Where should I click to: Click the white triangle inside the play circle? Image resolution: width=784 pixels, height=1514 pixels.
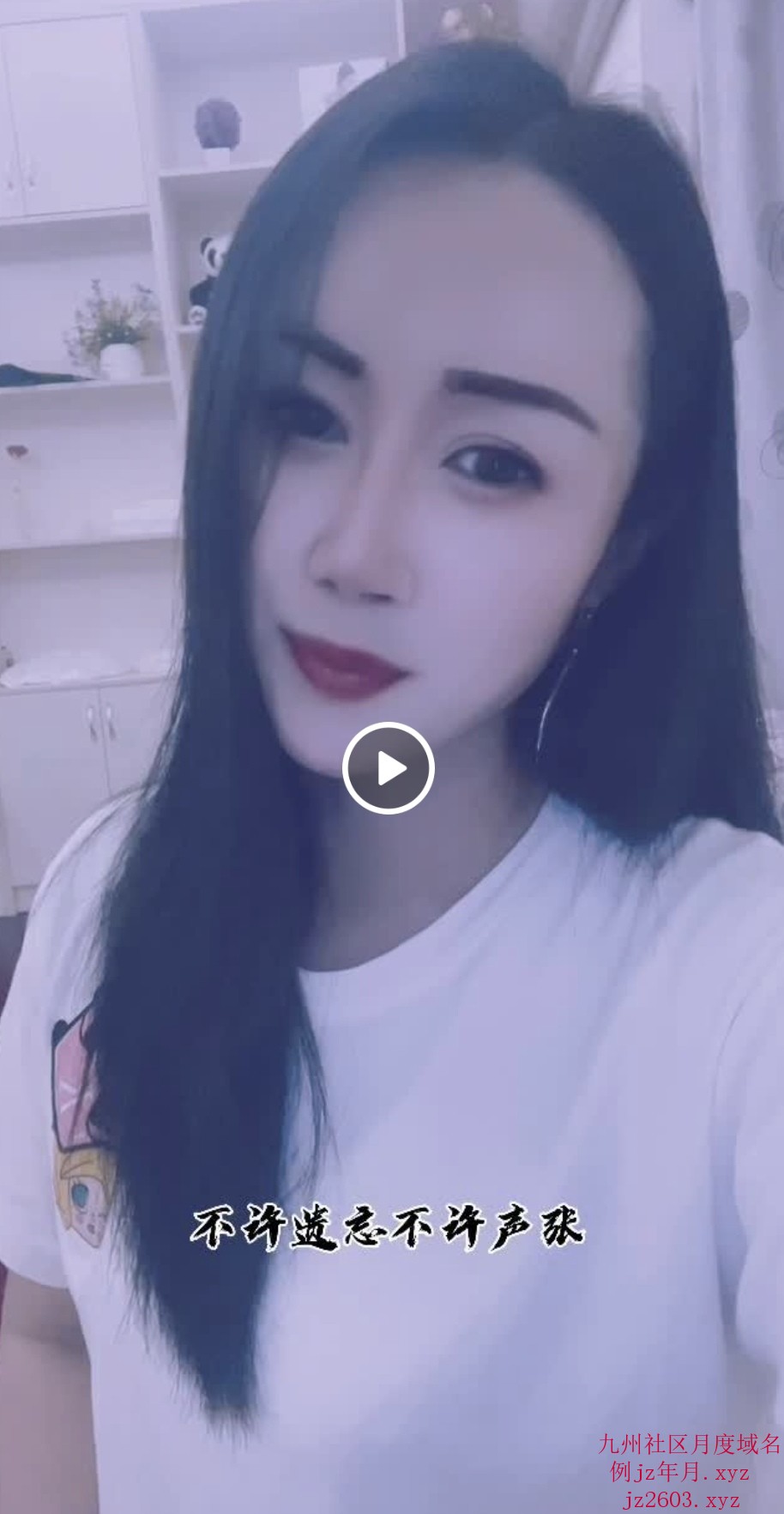tap(391, 769)
